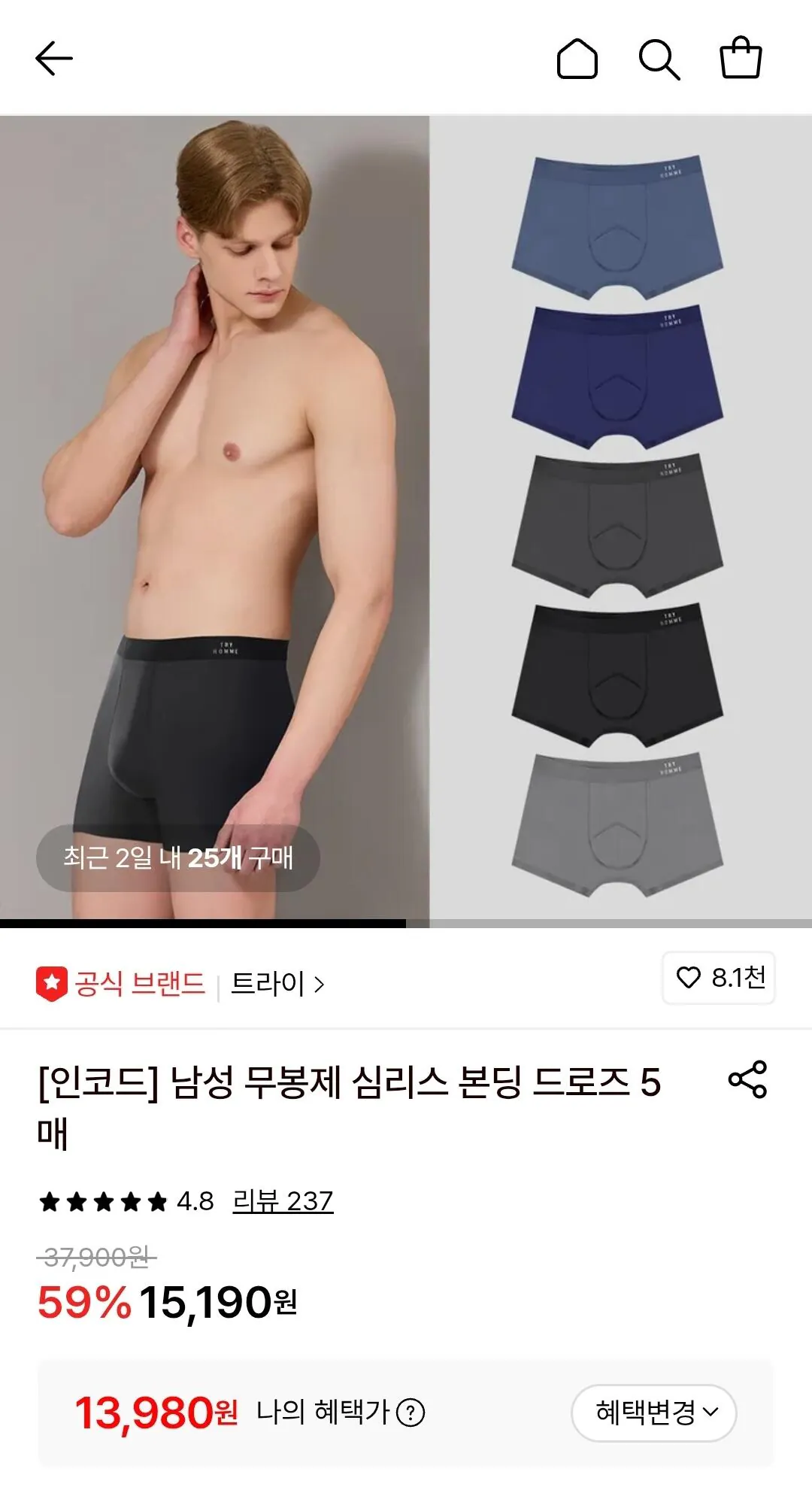Open the shopping bag
Viewport: 812px width, 1487px height.
[744, 56]
